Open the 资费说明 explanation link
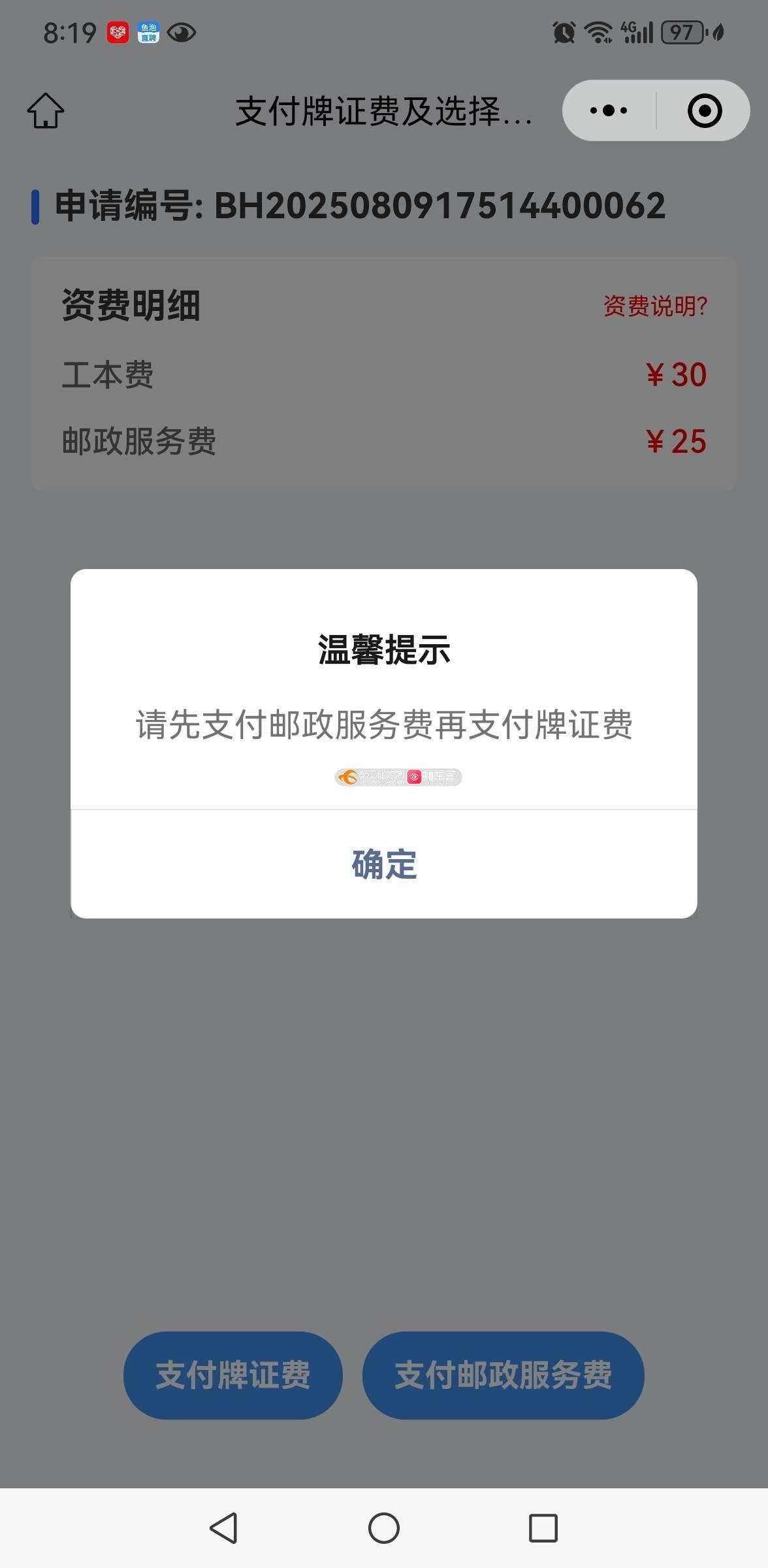Image resolution: width=768 pixels, height=1568 pixels. point(655,306)
